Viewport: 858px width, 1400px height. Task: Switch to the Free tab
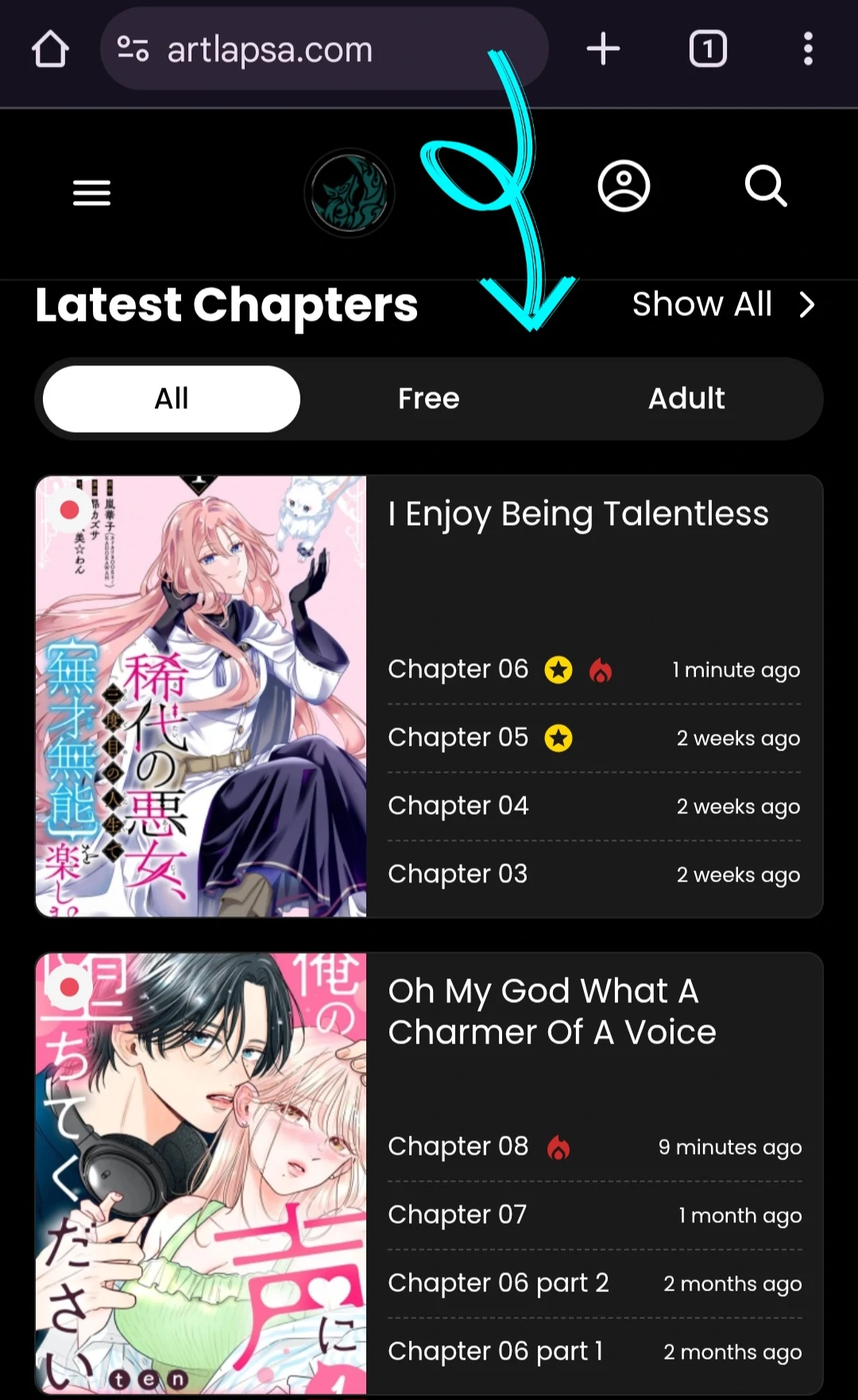click(x=429, y=399)
